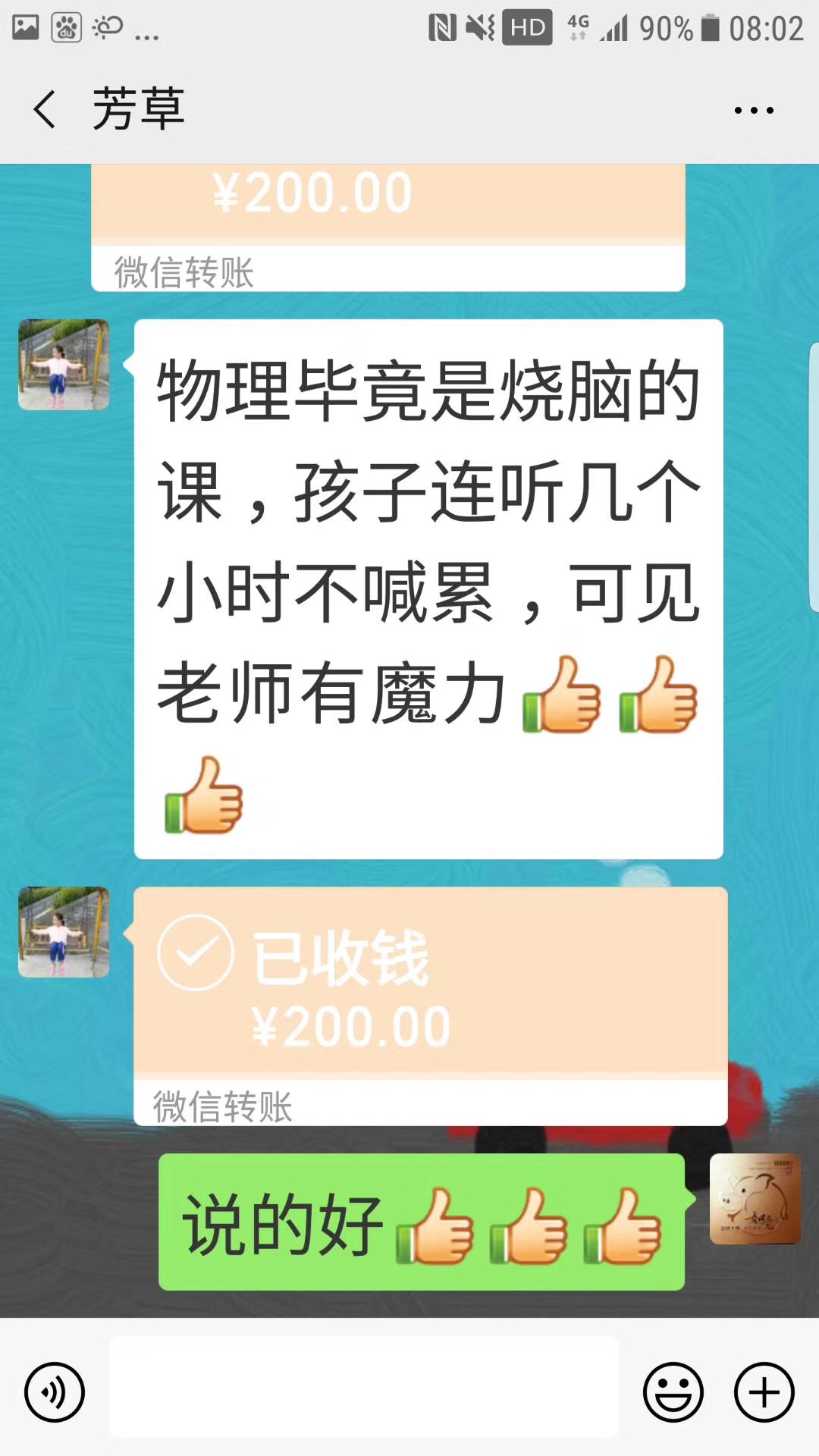Switch to voice message input
The width and height of the screenshot is (819, 1456).
[x=55, y=1392]
